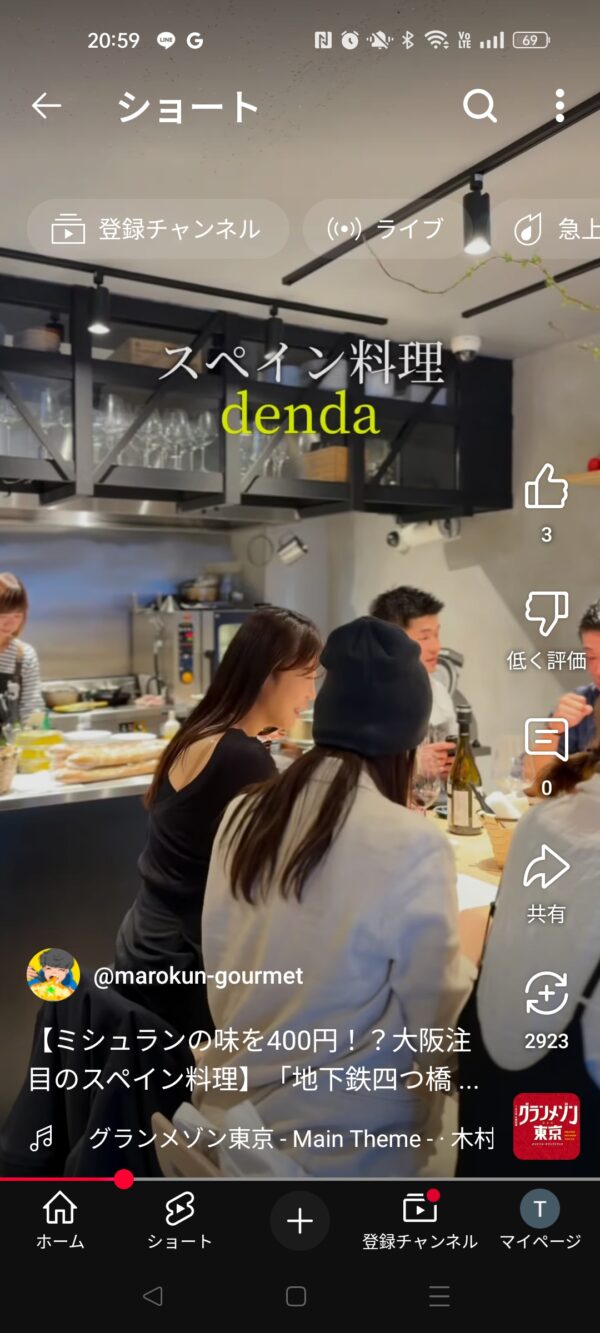Viewport: 600px width, 1333px height.
Task: Dislike this Short via 低く評価
Action: [546, 615]
